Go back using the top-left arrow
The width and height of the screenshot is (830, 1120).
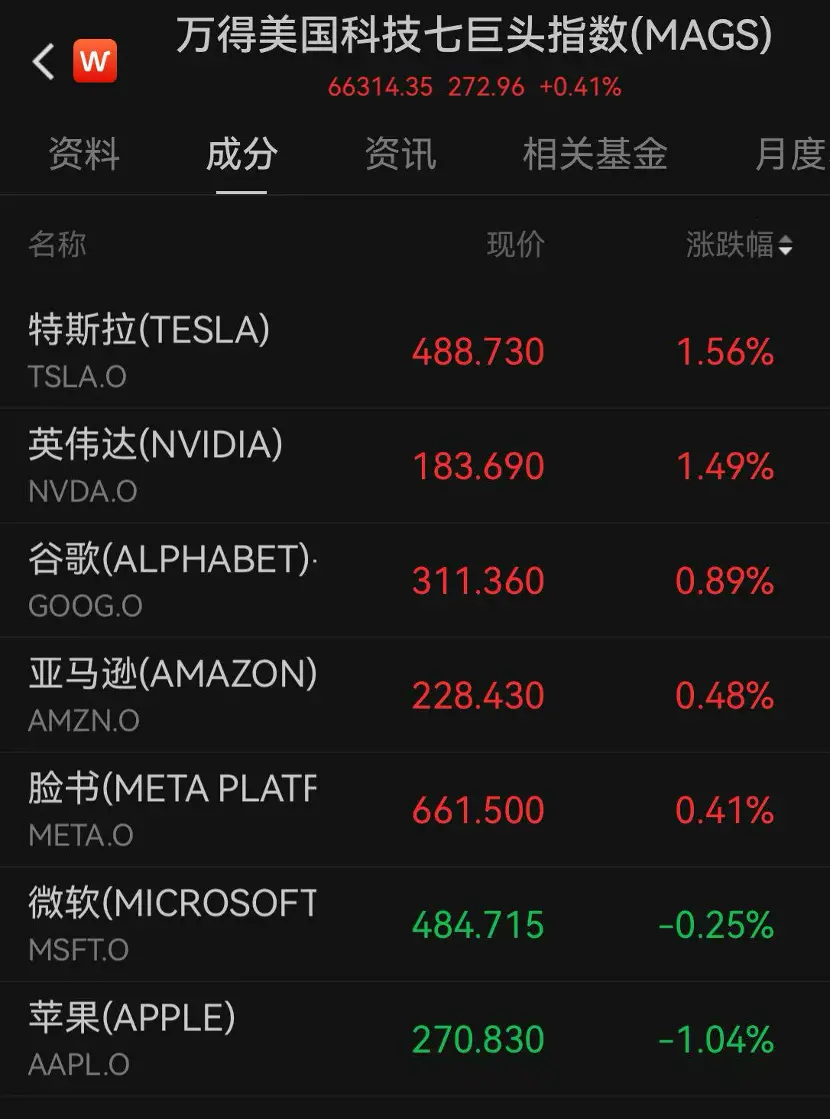click(x=43, y=62)
